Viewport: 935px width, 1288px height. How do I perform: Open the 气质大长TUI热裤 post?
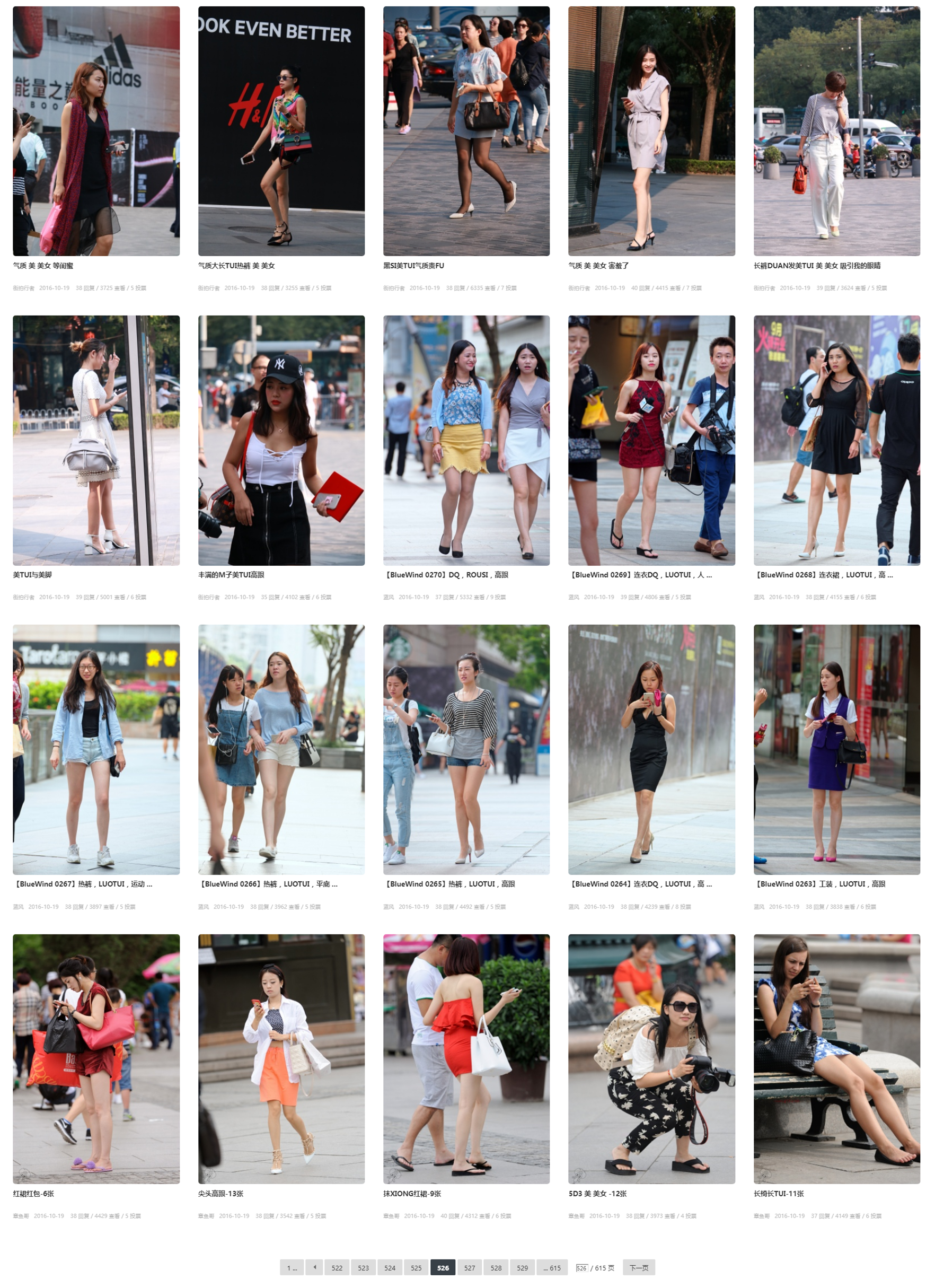236,266
